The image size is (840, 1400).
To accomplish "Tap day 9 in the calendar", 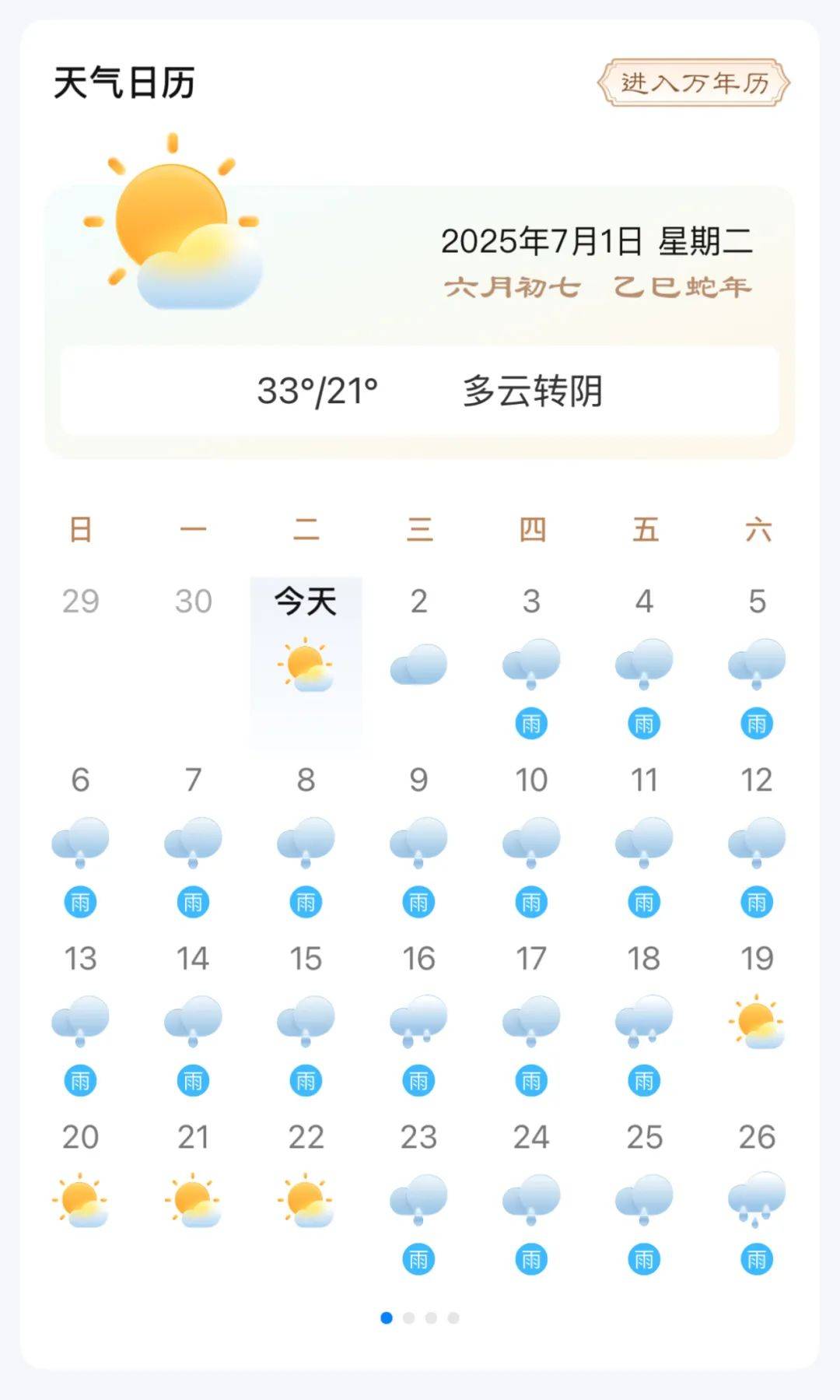I will coord(418,841).
